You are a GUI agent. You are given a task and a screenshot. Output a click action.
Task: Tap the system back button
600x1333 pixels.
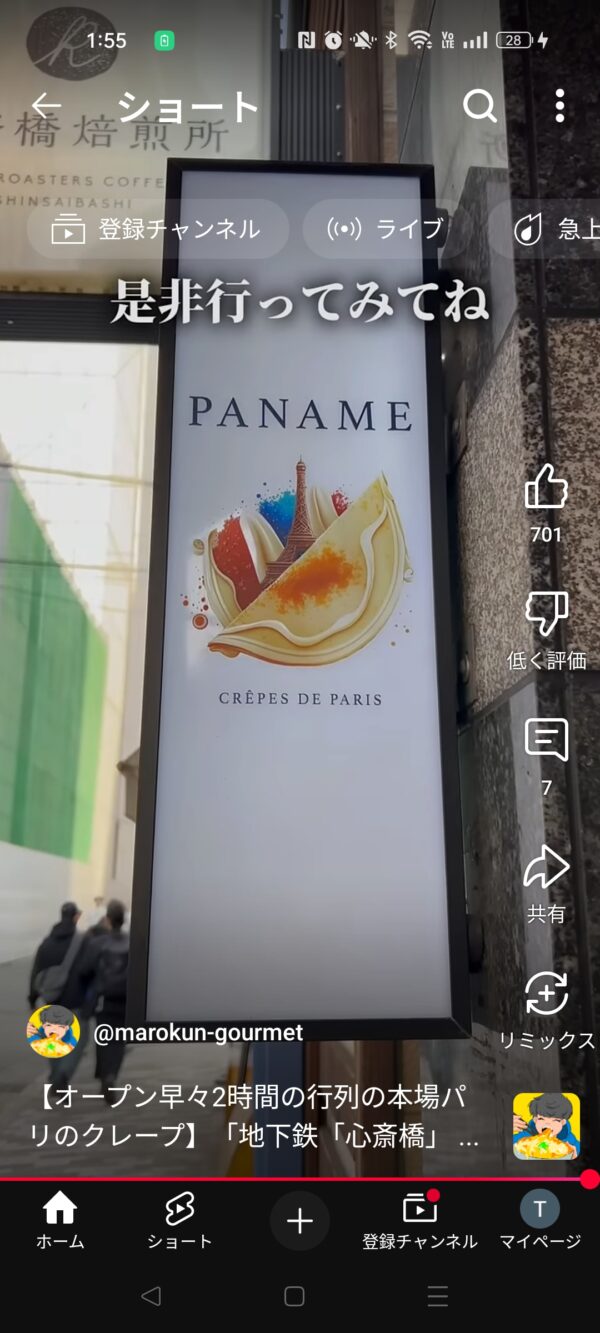pyautogui.click(x=151, y=1297)
